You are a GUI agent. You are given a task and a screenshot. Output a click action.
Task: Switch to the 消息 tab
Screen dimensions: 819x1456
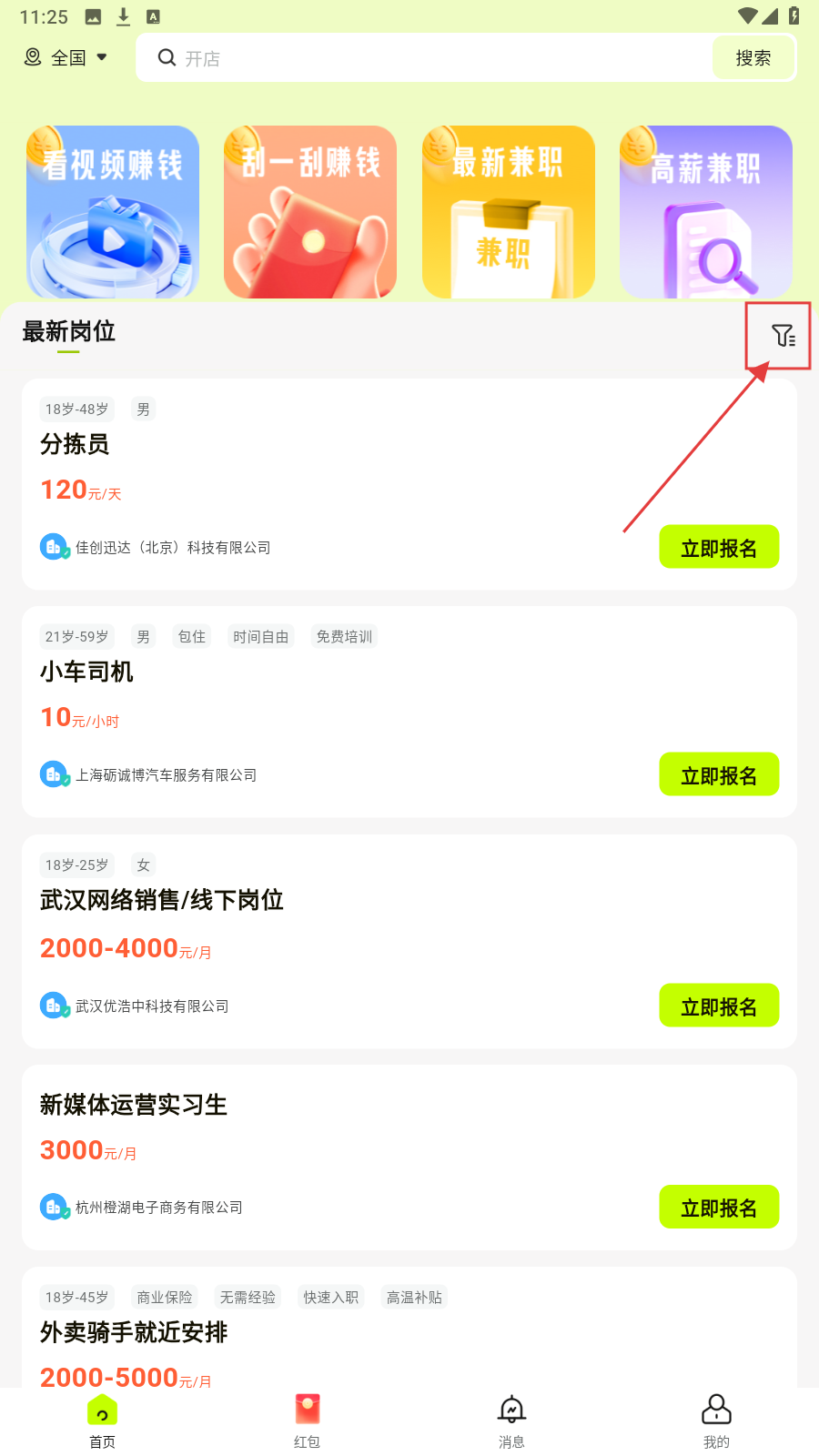click(x=511, y=1421)
